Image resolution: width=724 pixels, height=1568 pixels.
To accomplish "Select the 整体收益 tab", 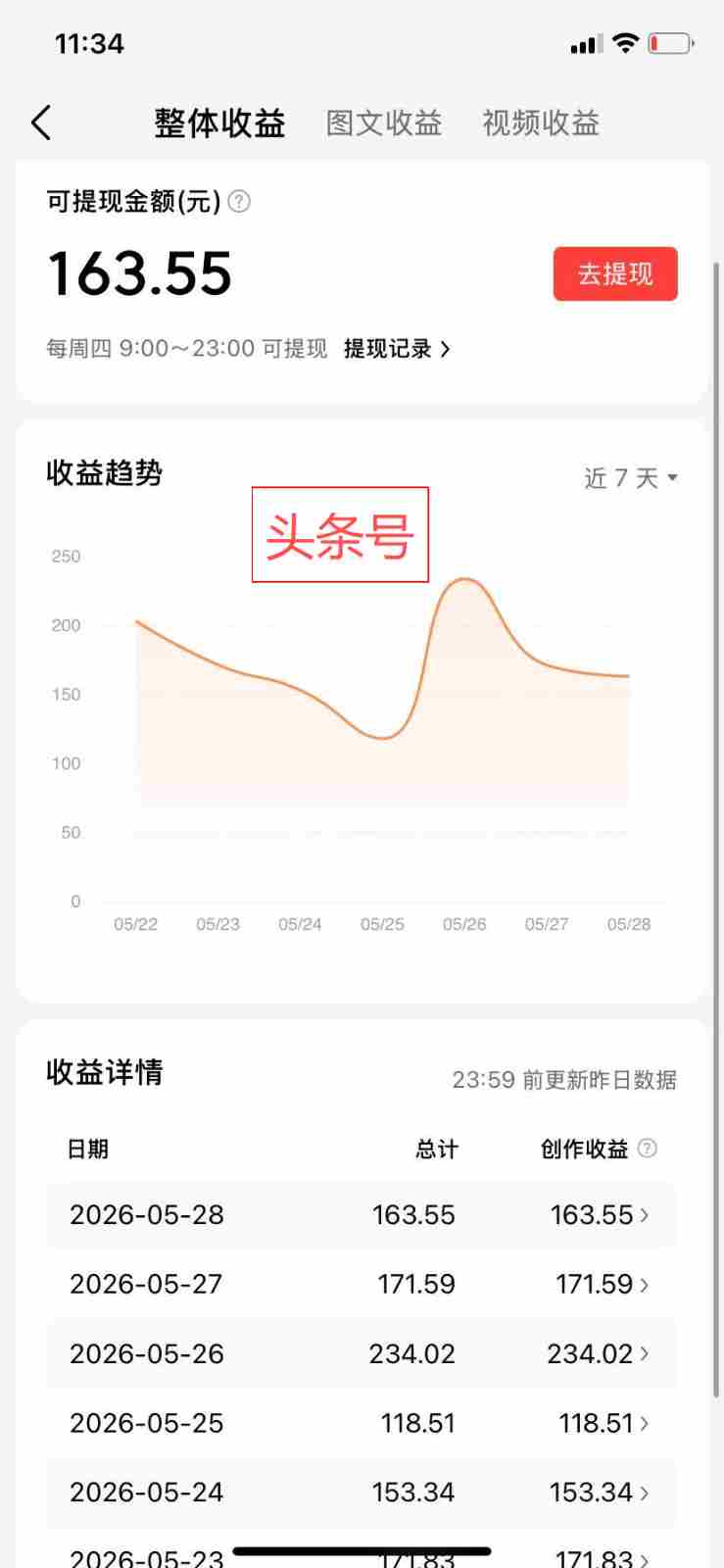I will pyautogui.click(x=219, y=123).
